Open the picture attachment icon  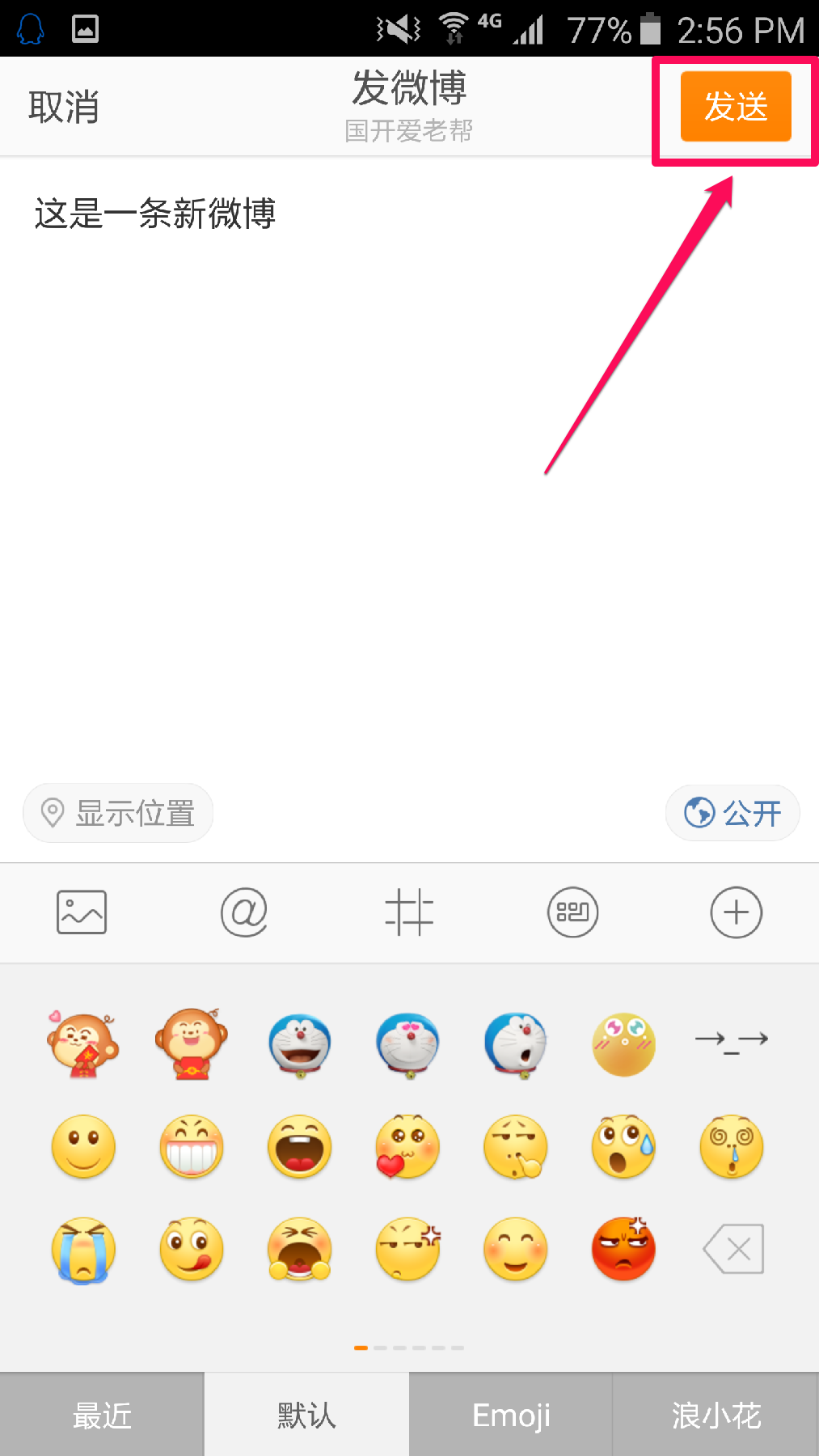pyautogui.click(x=82, y=912)
